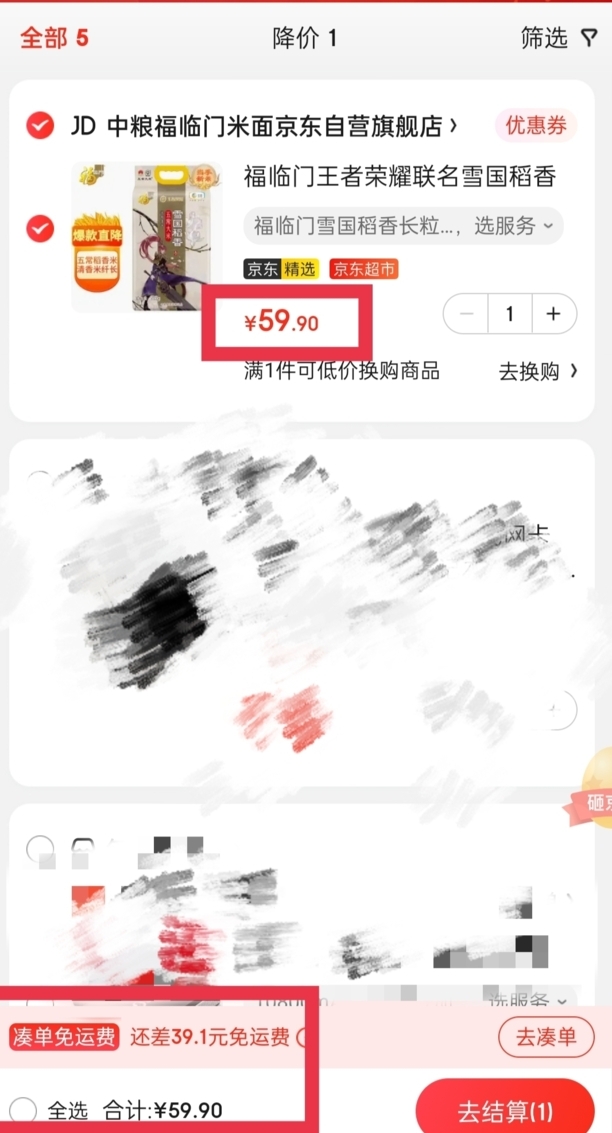Open the 筛选 filter

click(x=558, y=38)
